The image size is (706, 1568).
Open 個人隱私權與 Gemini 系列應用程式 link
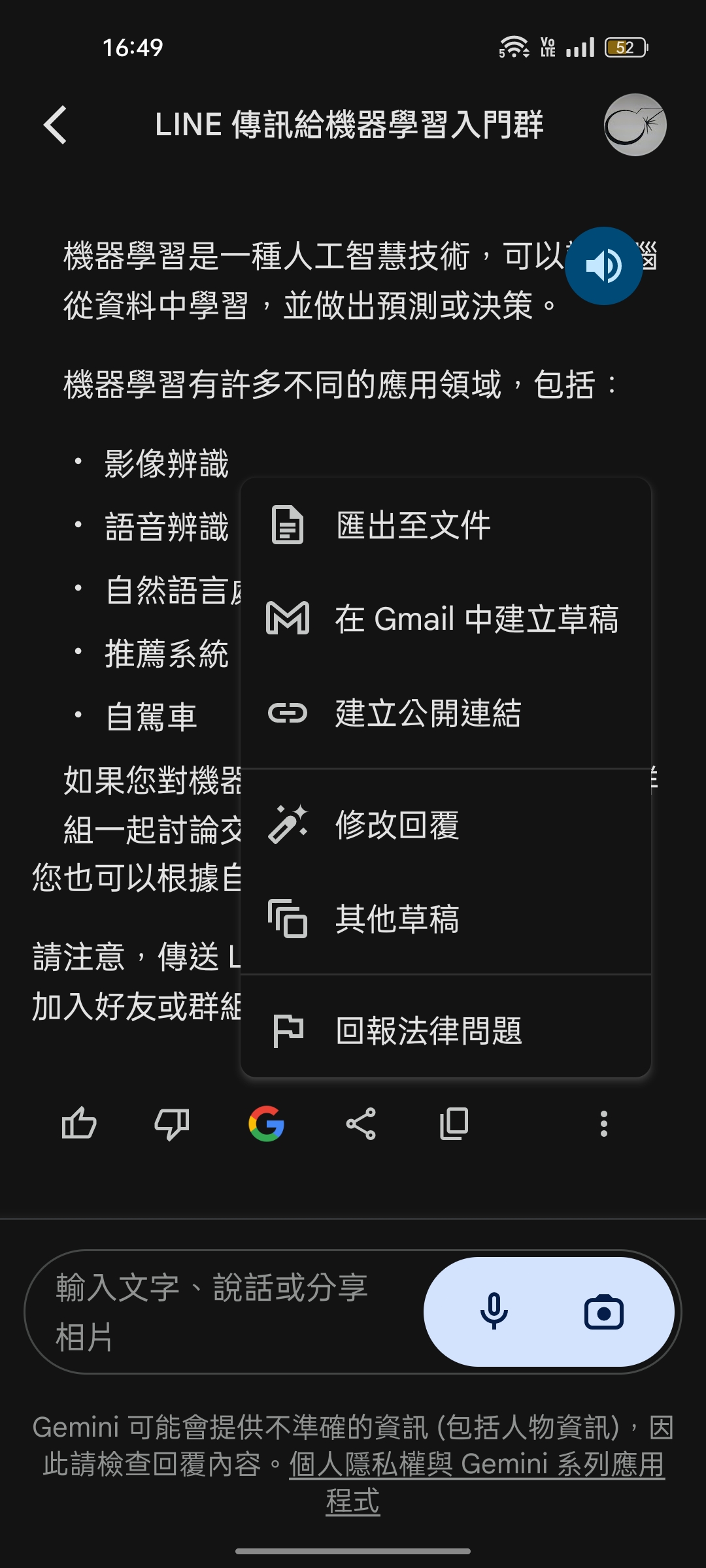[477, 1465]
